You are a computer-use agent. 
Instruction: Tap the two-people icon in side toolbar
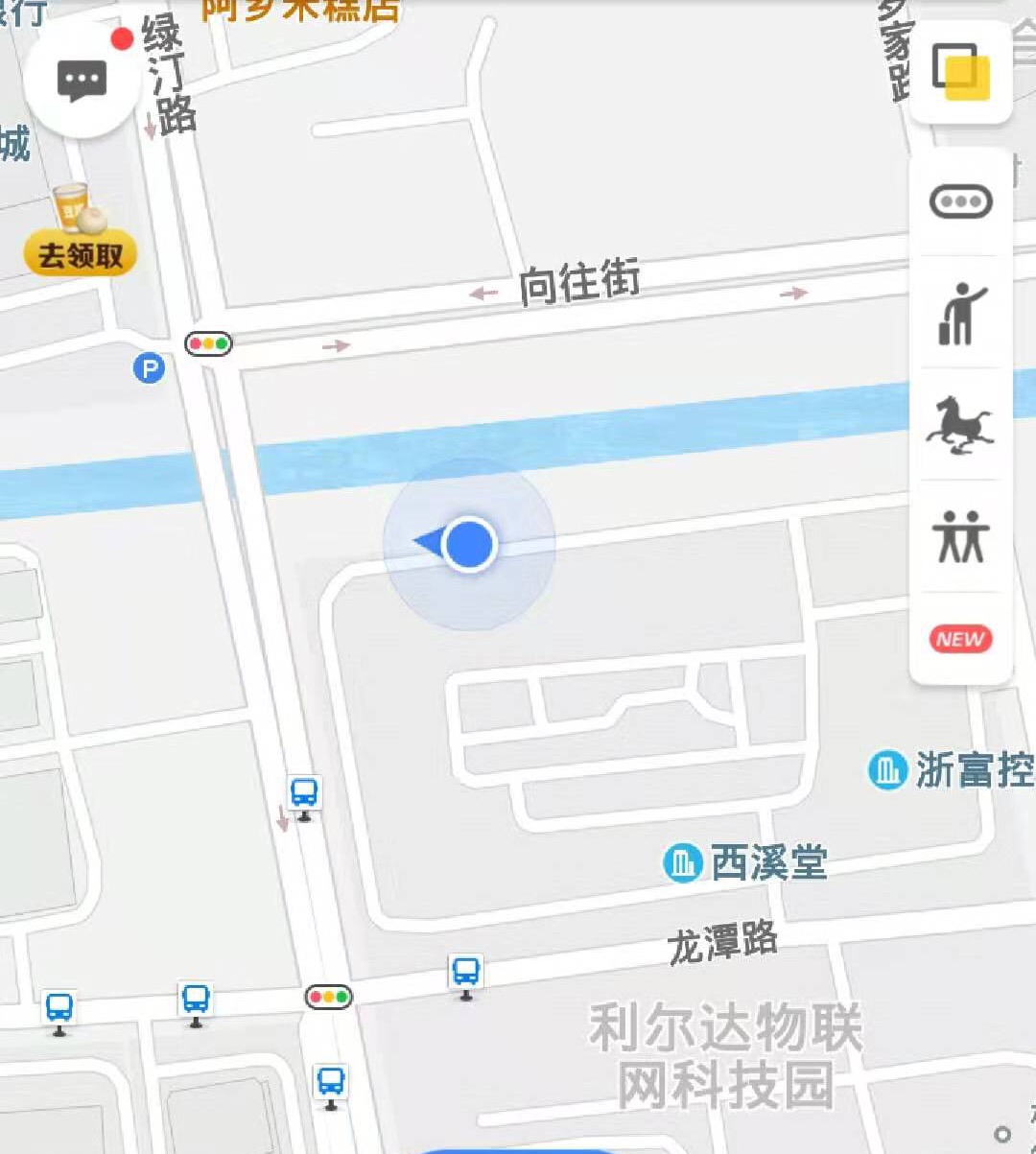(x=961, y=536)
